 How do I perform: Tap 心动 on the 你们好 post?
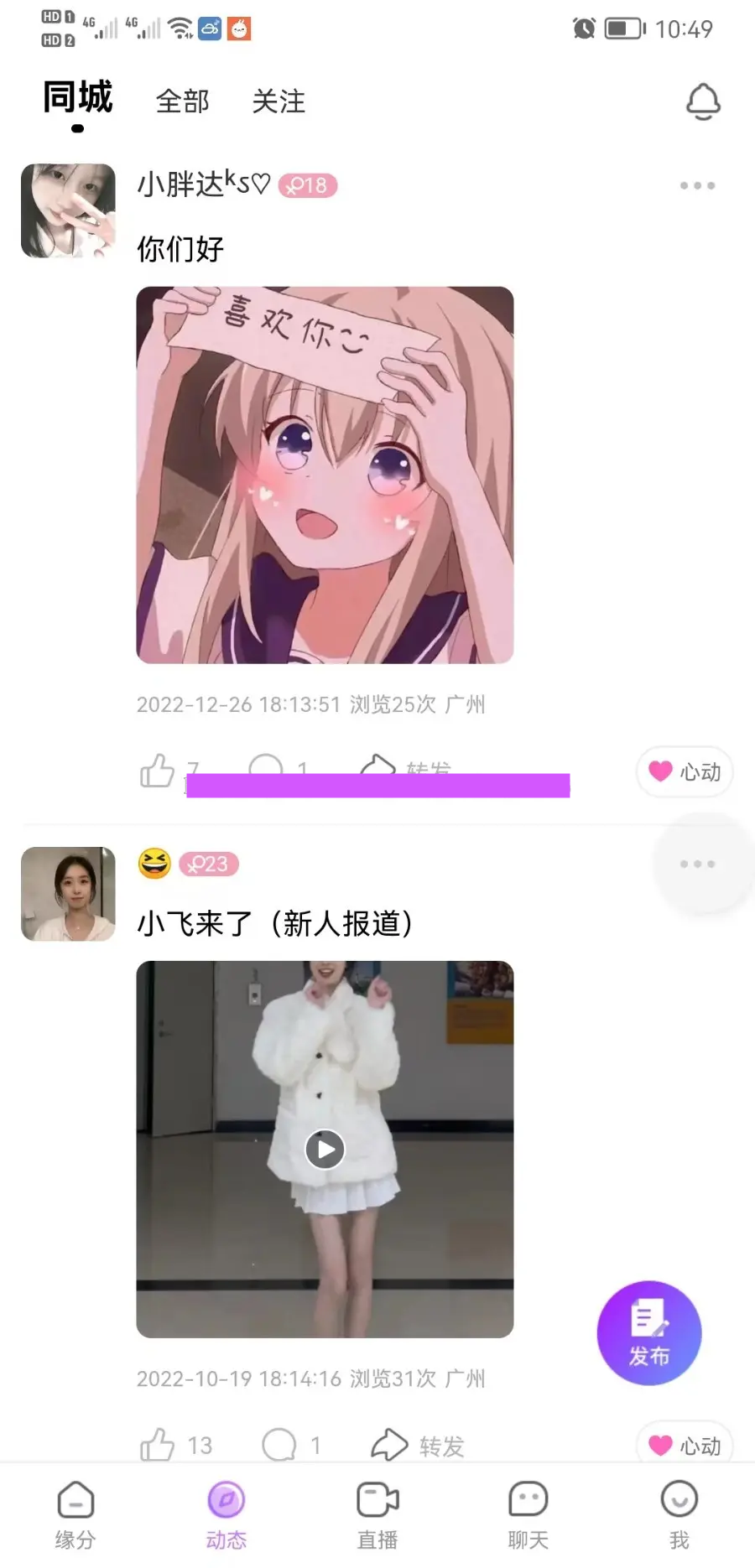(685, 771)
